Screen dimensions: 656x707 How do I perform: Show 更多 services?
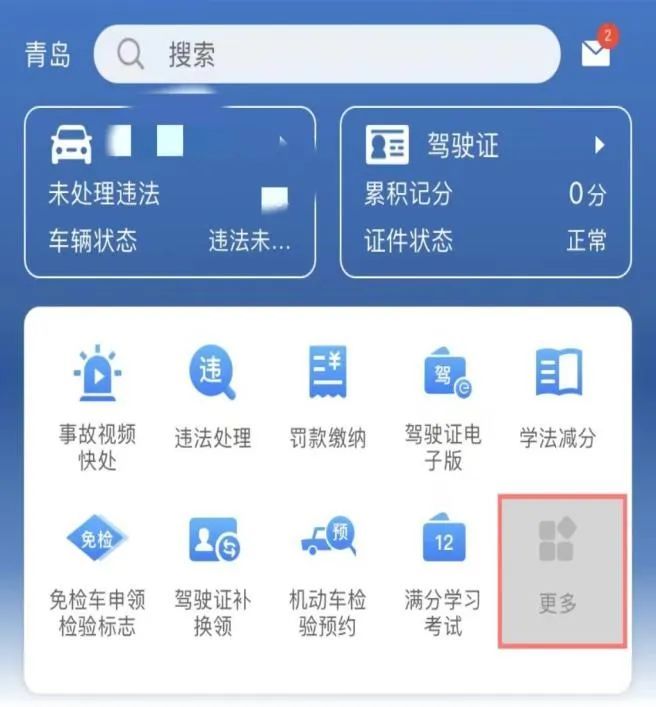pos(561,570)
